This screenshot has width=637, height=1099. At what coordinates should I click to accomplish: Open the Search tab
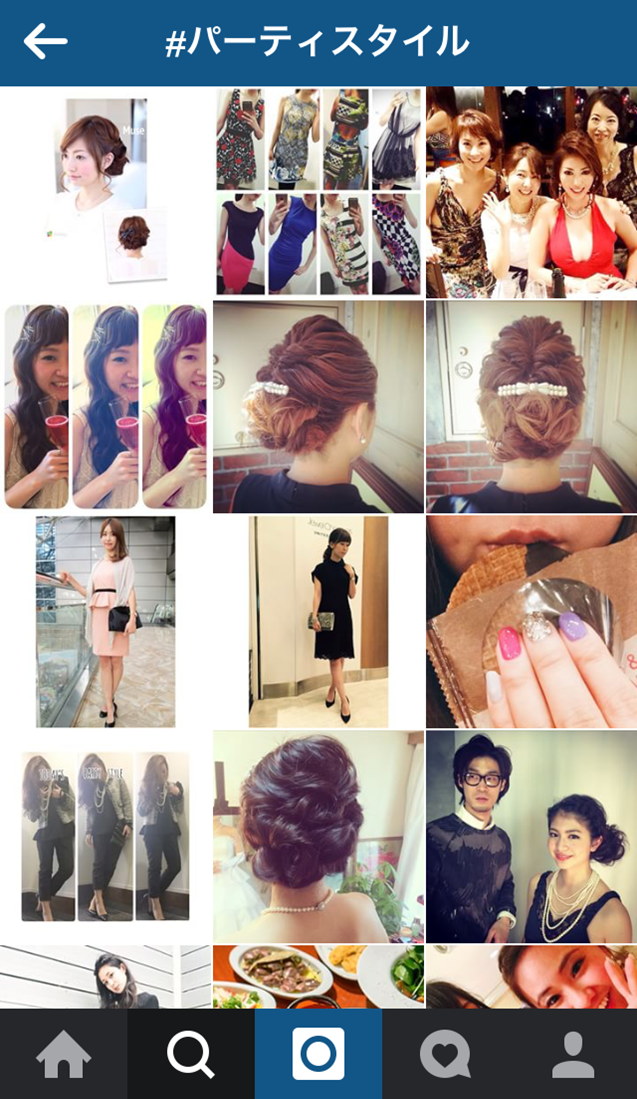pyautogui.click(x=191, y=1054)
